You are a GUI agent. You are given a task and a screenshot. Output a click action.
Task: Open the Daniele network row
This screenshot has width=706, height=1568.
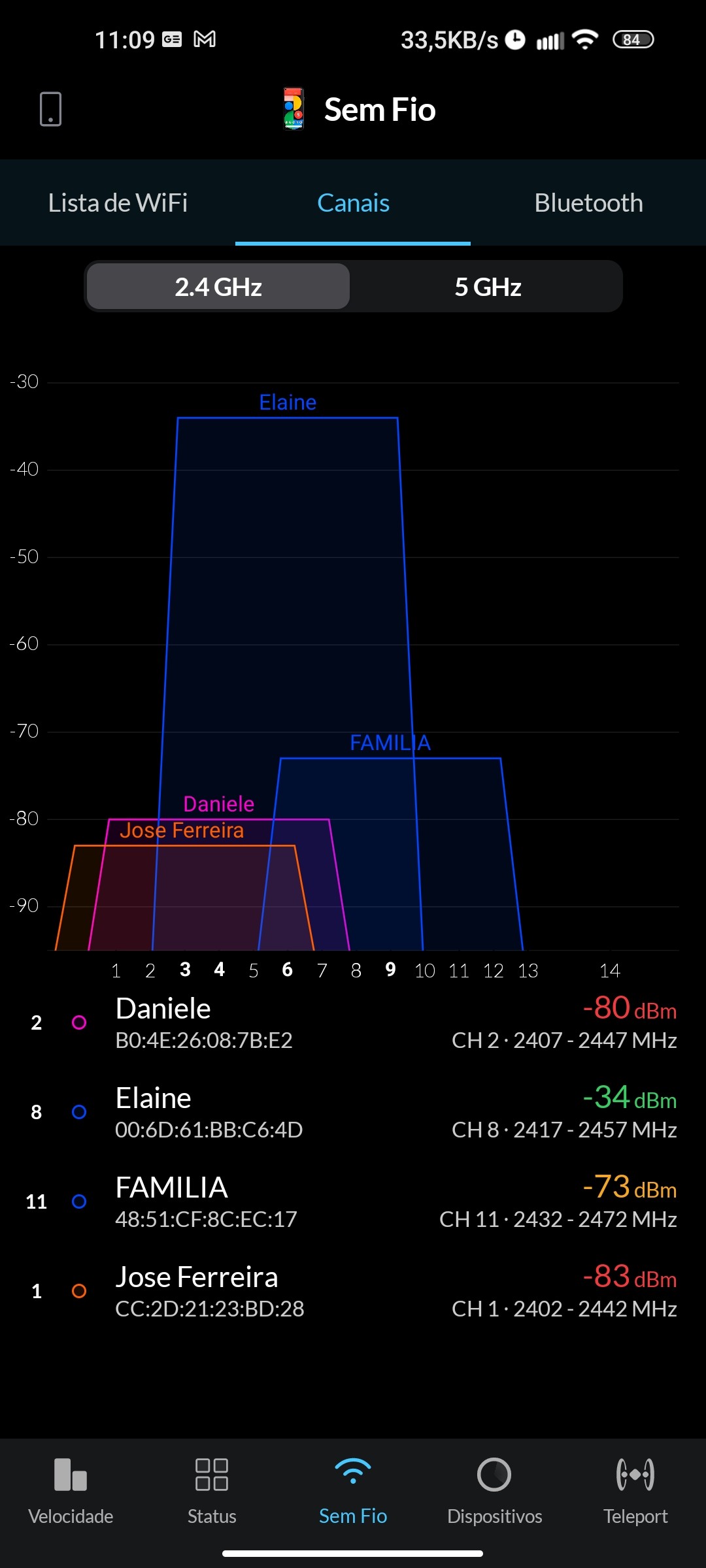point(353,1023)
